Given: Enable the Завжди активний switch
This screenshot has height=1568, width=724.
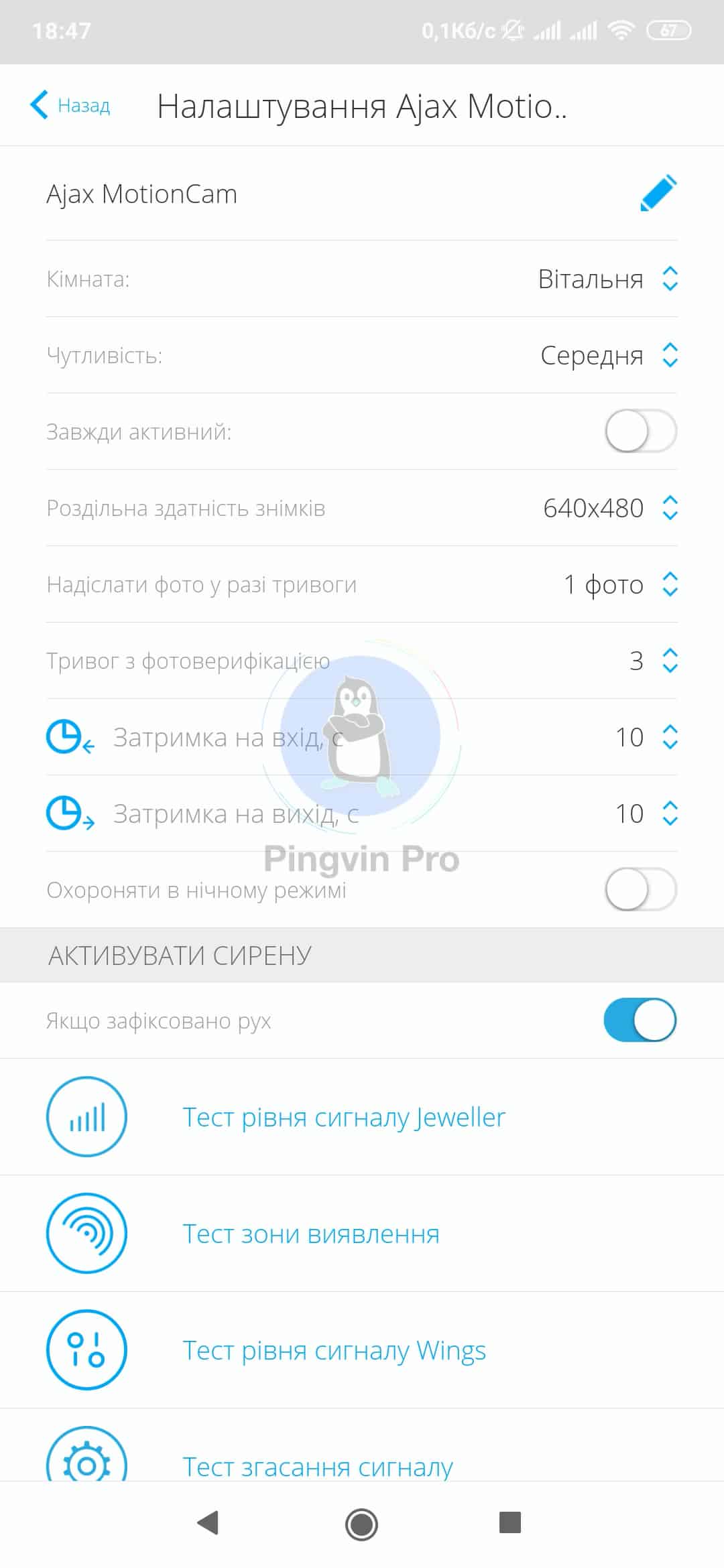Looking at the screenshot, I should [640, 432].
